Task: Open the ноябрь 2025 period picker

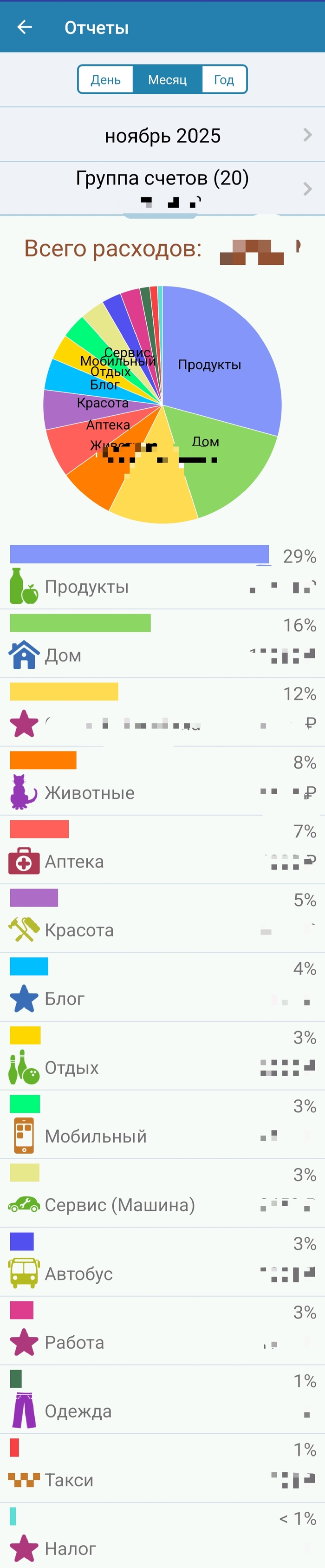Action: click(162, 135)
